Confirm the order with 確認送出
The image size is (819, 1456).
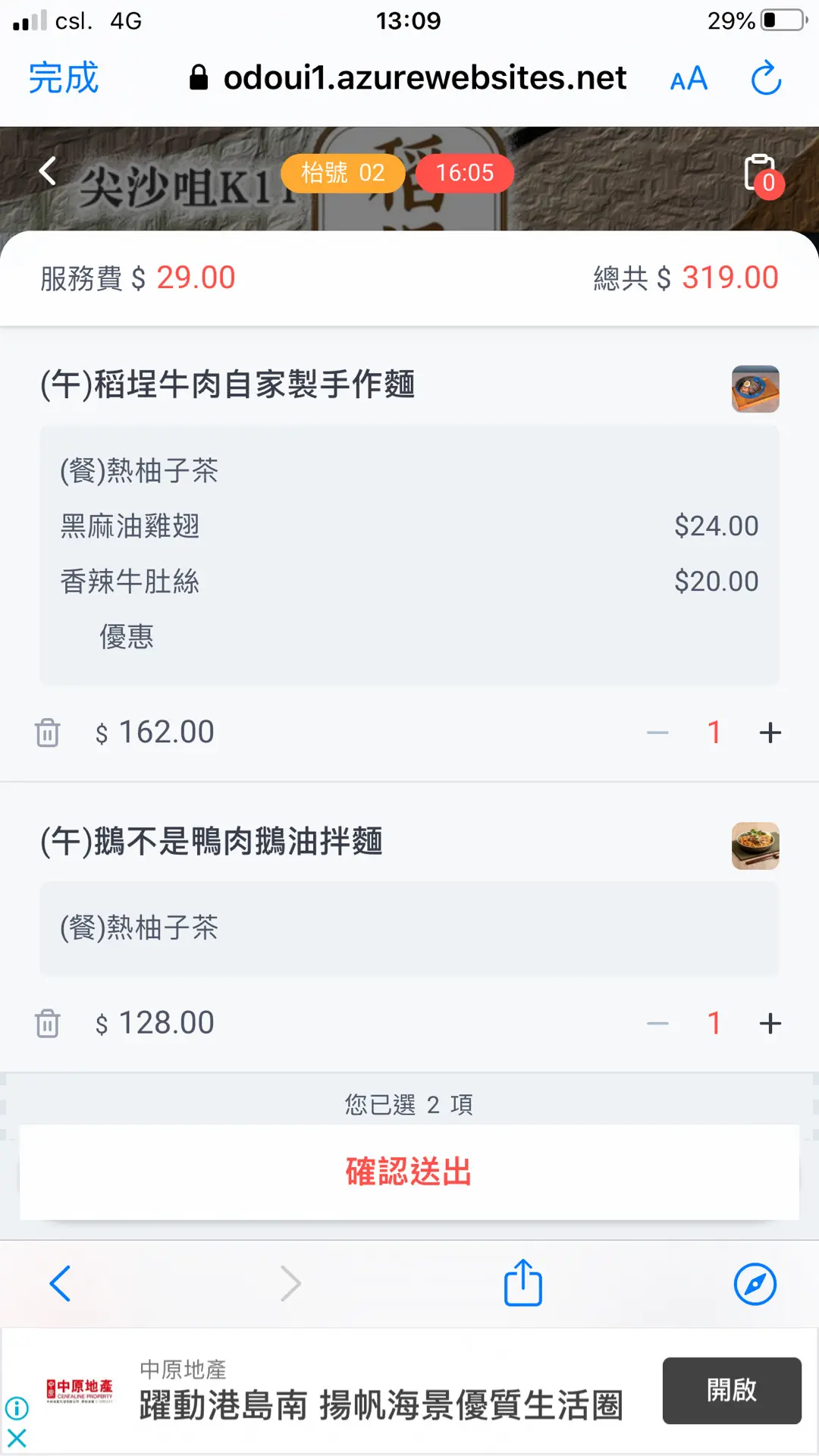409,1172
